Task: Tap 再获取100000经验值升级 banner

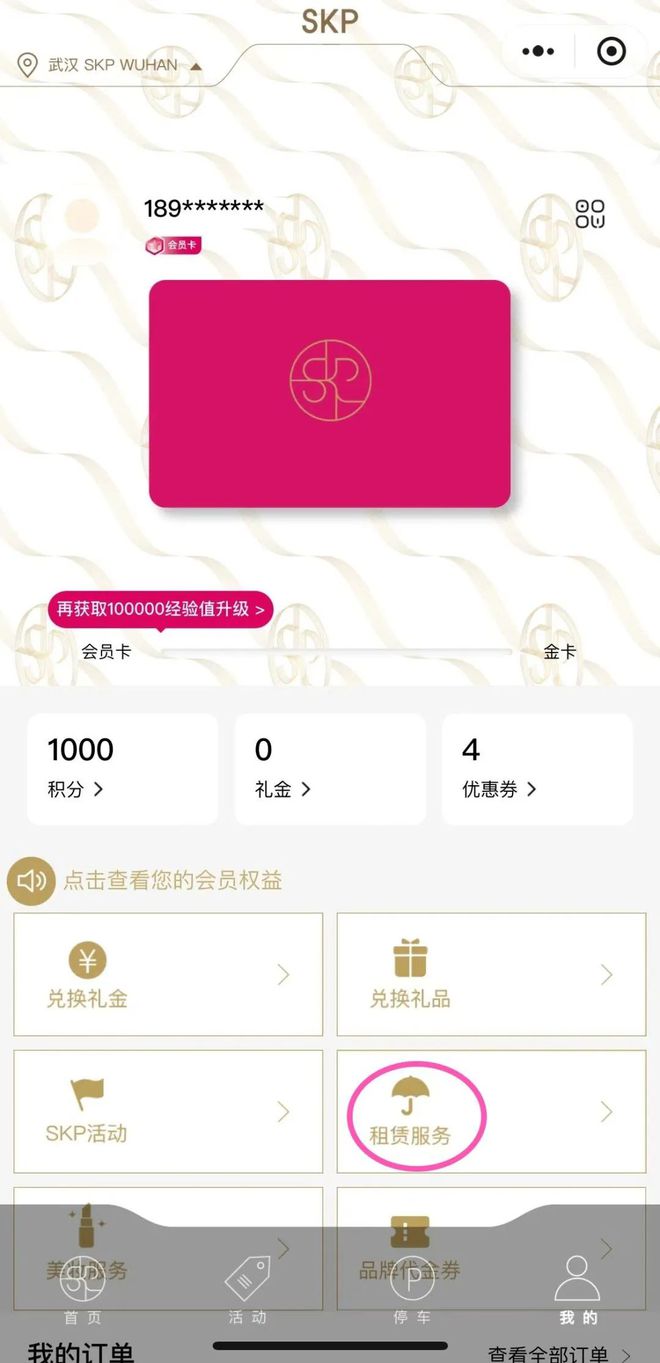Action: (x=160, y=609)
